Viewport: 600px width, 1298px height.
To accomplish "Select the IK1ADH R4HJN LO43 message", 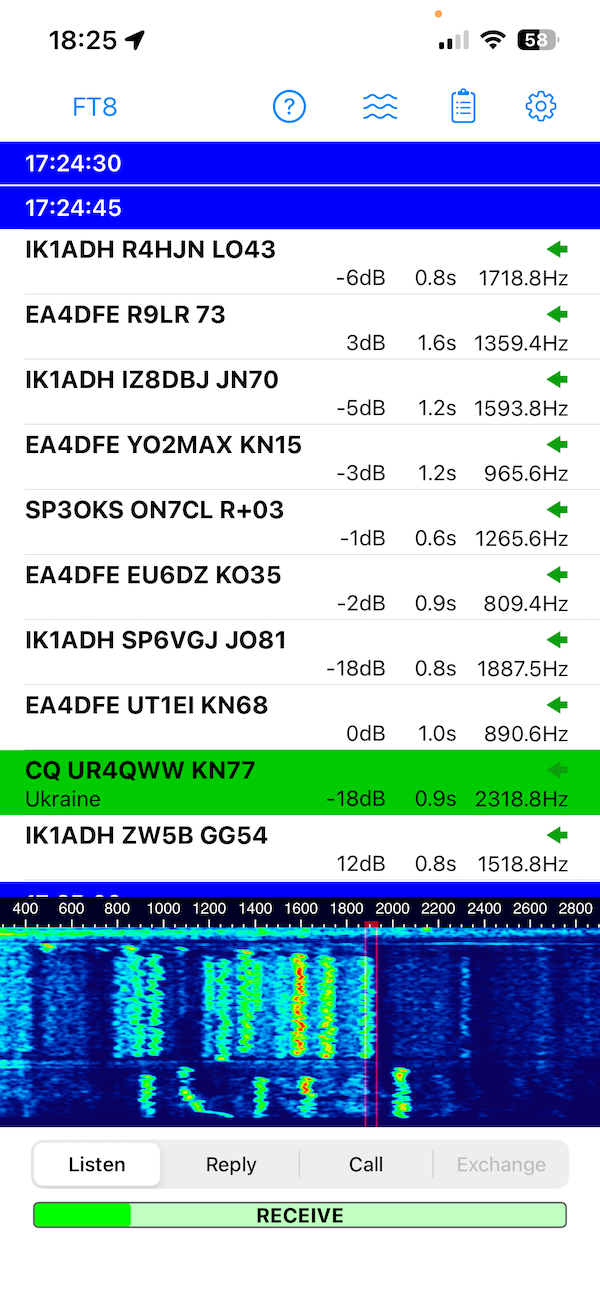I will [300, 262].
